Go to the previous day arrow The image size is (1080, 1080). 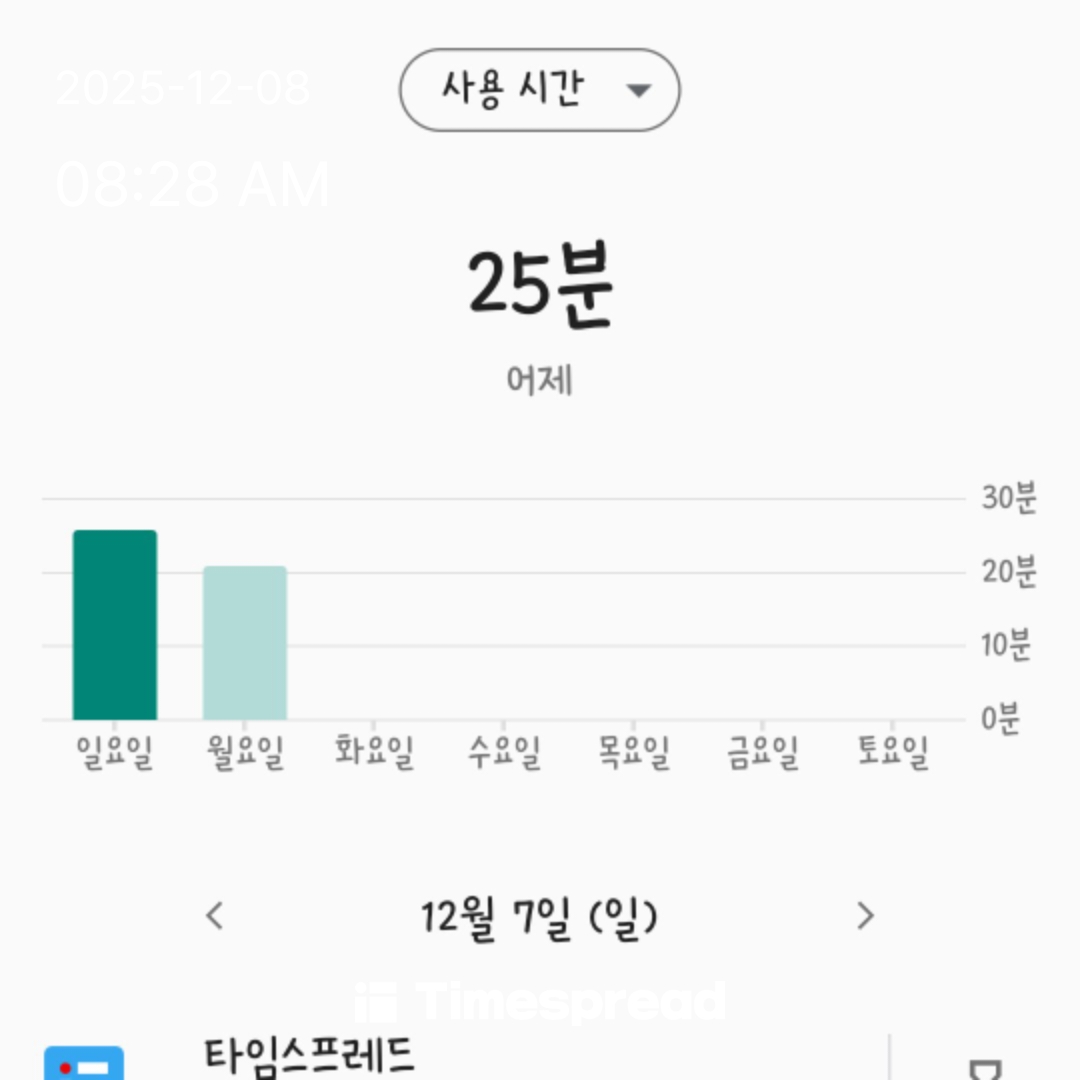pos(214,915)
